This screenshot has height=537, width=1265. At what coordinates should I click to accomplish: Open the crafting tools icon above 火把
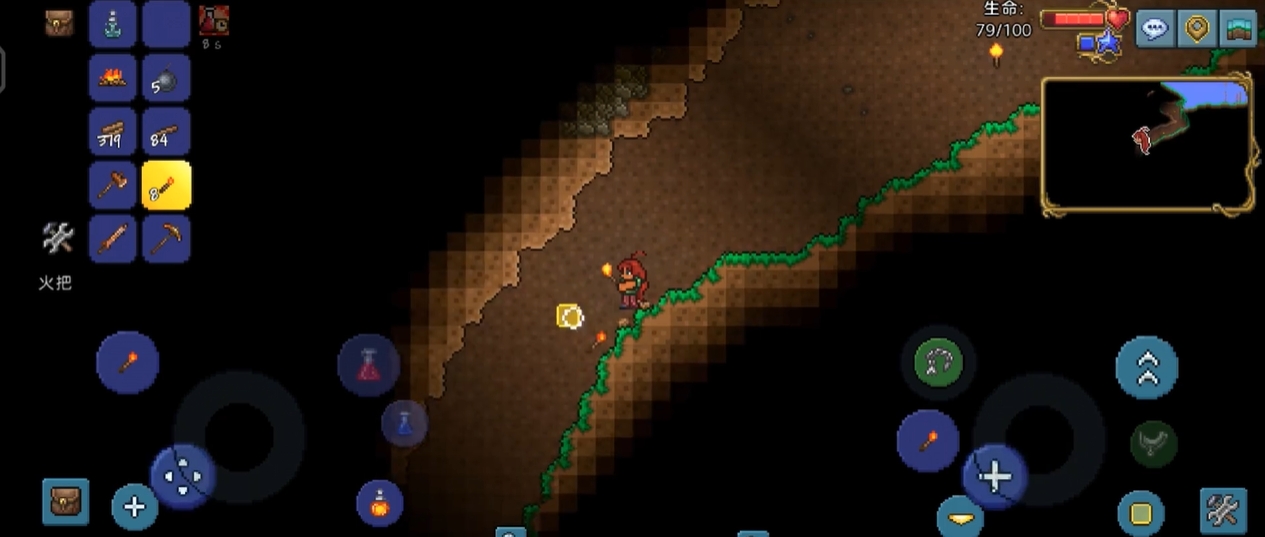coord(57,238)
